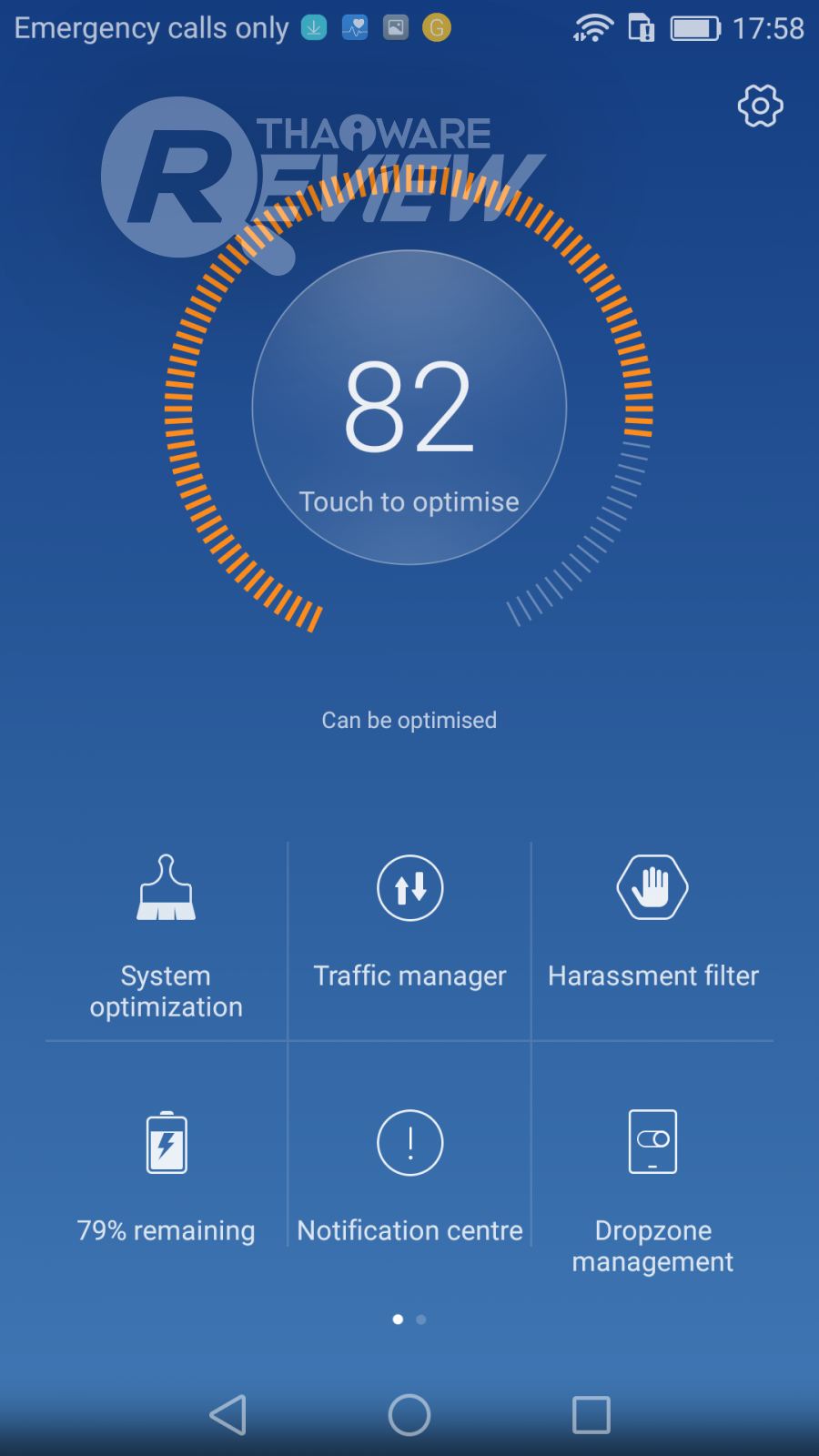Go to the home screen
The image size is (819, 1456).
tap(409, 1415)
